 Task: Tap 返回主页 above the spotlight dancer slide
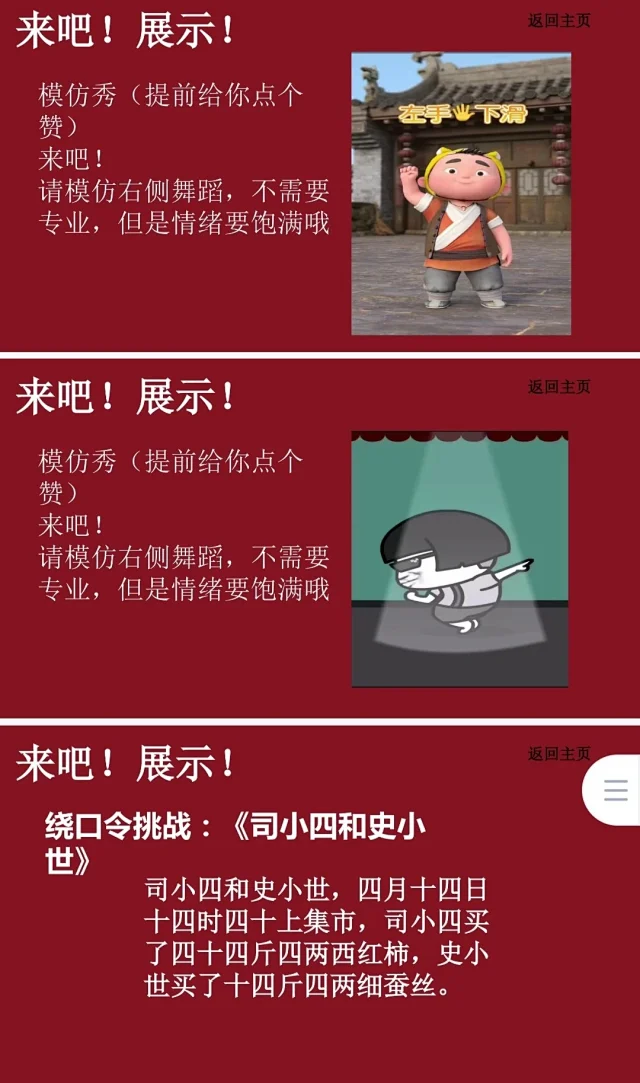(x=559, y=387)
